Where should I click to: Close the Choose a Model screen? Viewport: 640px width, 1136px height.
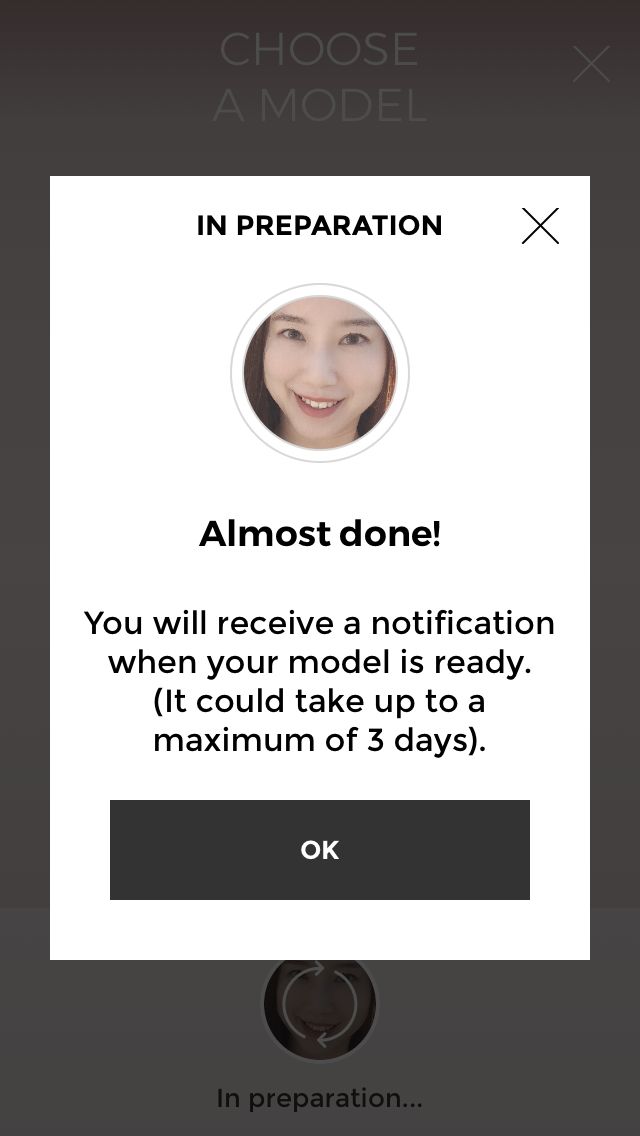pos(591,64)
